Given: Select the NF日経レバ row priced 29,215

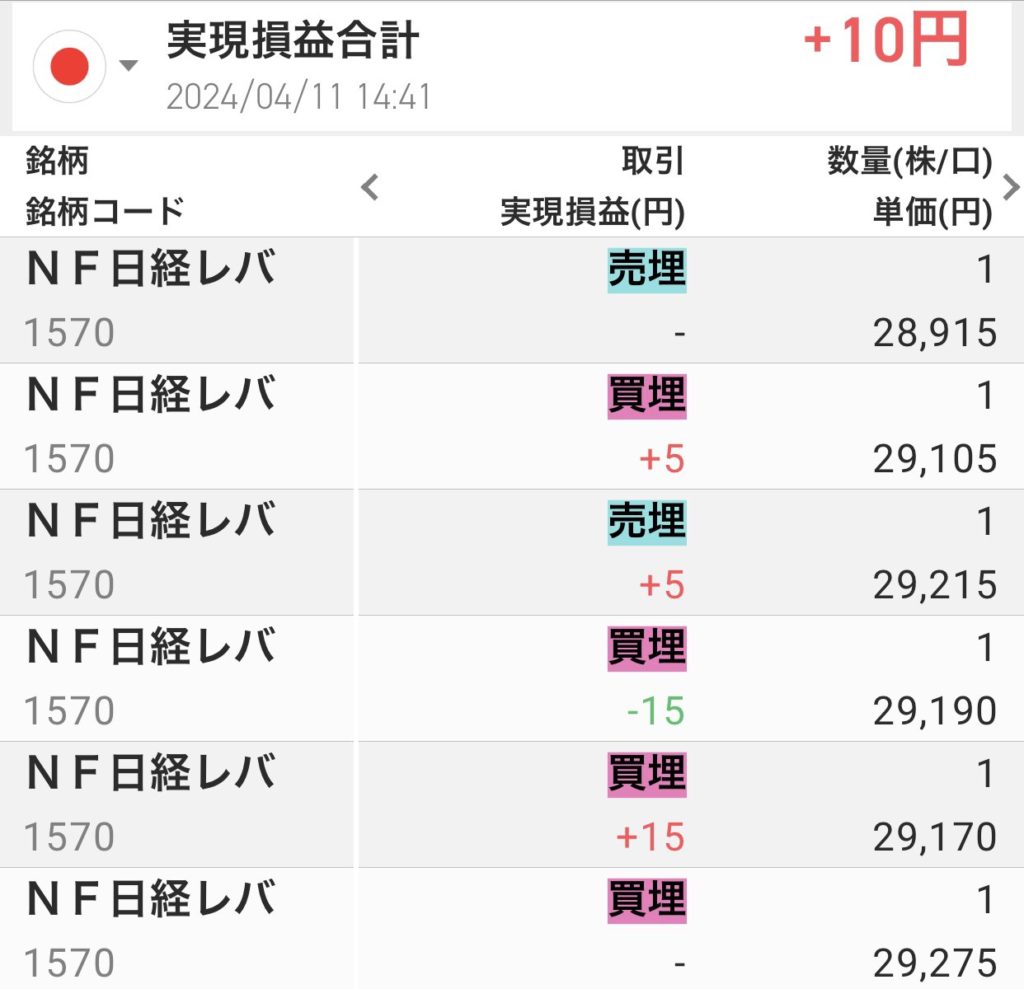Looking at the screenshot, I should [x=512, y=553].
